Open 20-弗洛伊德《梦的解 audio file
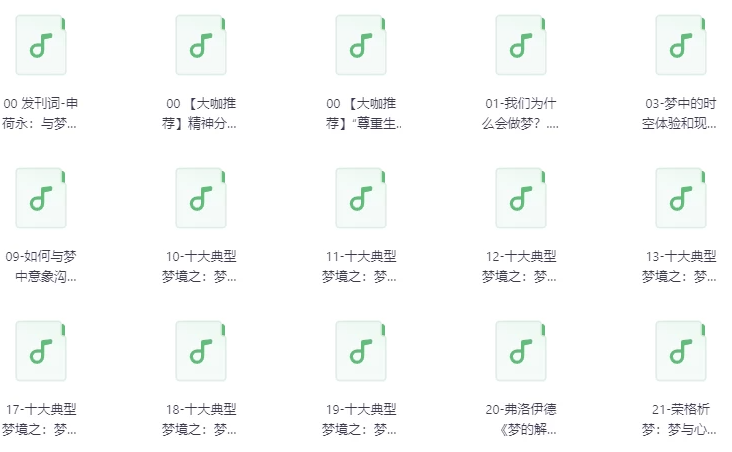Screen dimensions: 732x452 click(520, 352)
